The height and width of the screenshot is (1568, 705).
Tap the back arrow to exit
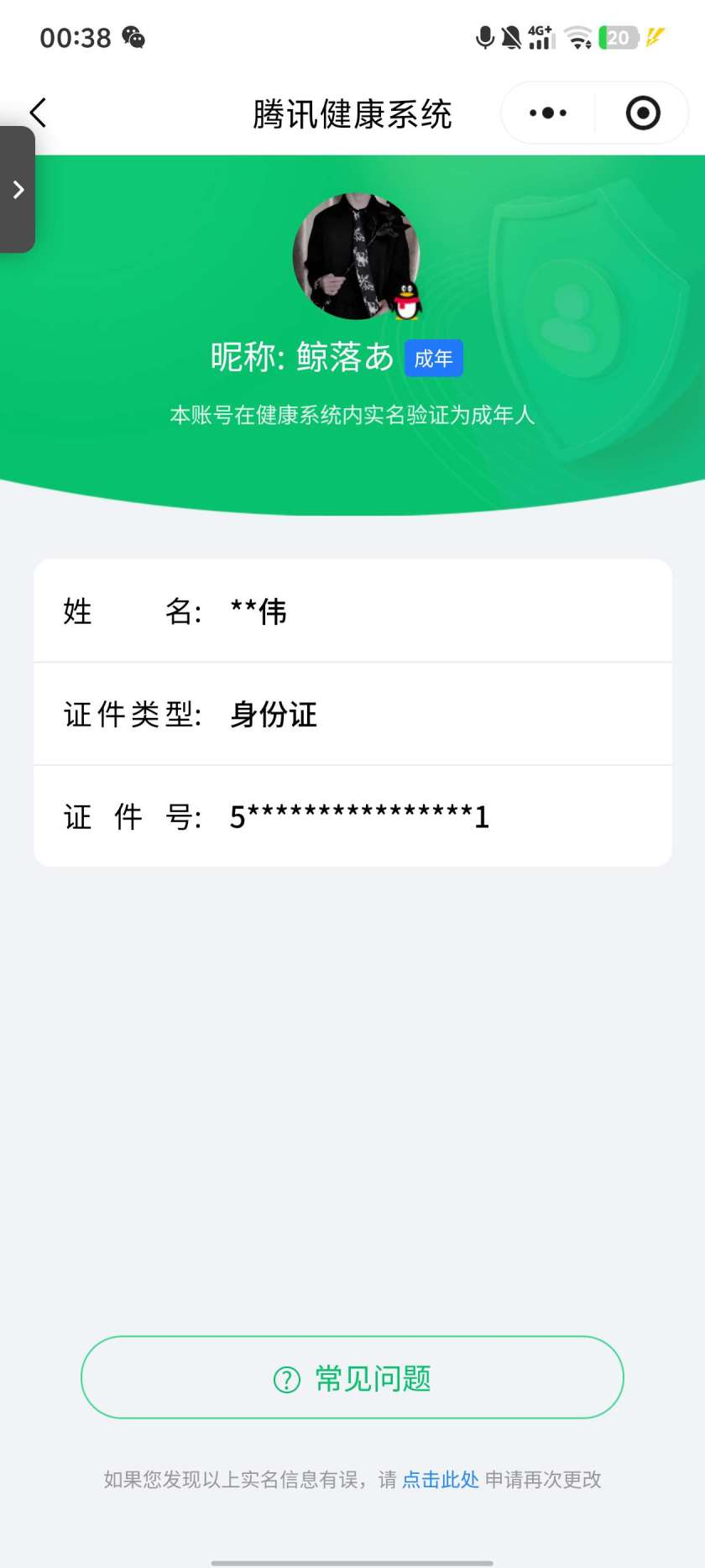(37, 111)
